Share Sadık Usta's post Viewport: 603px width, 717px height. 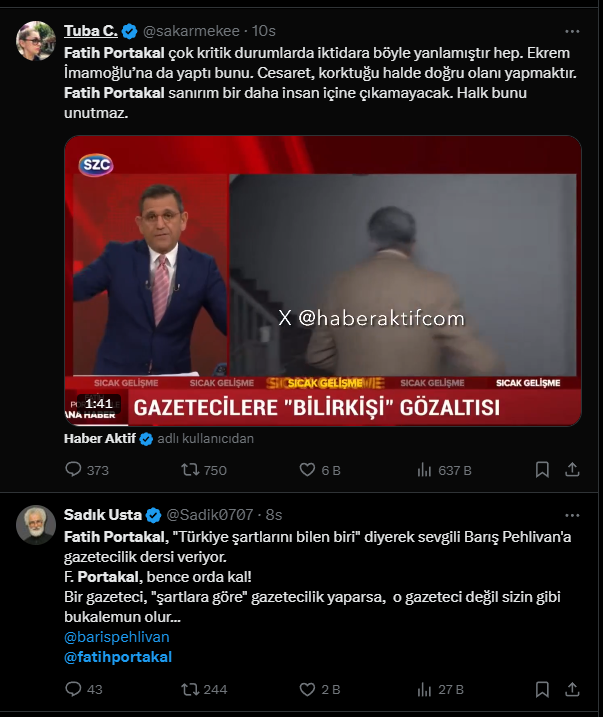point(573,689)
